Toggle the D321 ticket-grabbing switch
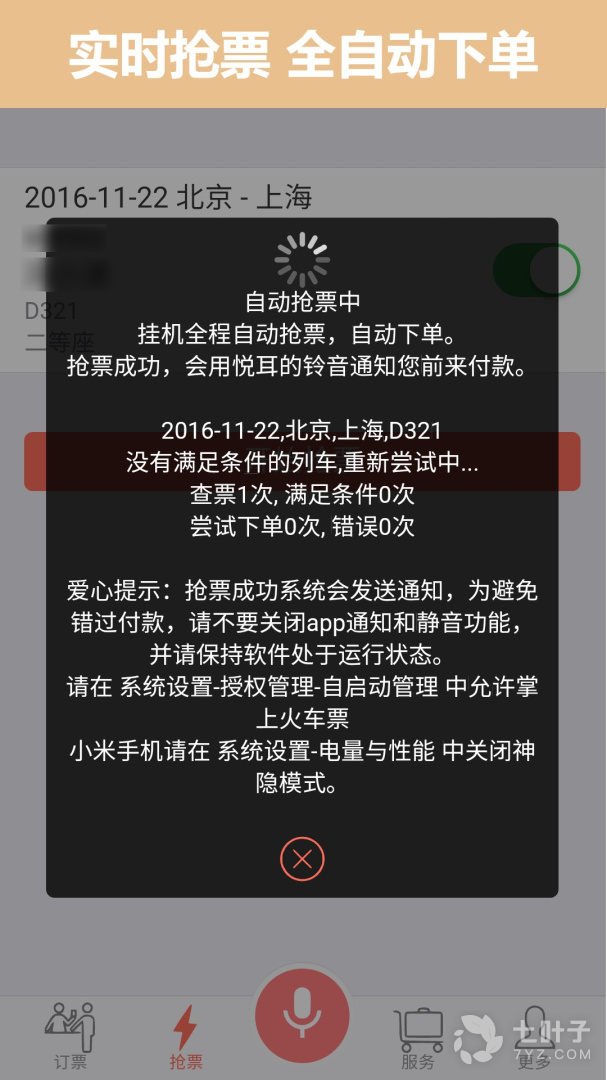The image size is (607, 1080). [x=537, y=270]
